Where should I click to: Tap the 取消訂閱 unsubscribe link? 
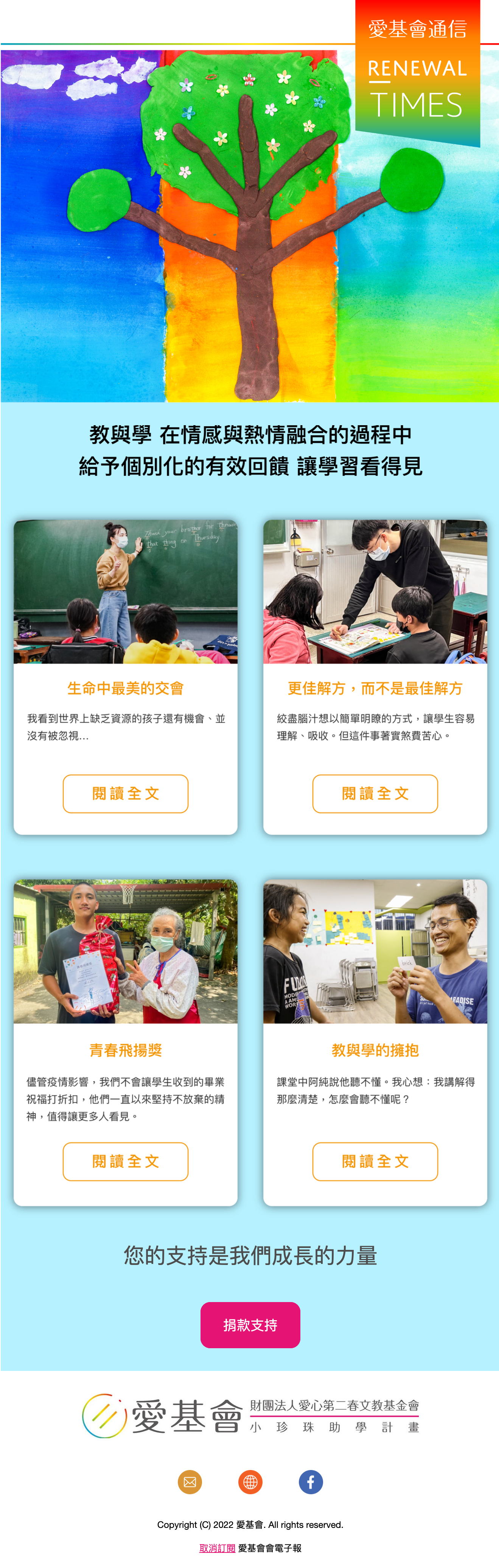(x=217, y=1548)
